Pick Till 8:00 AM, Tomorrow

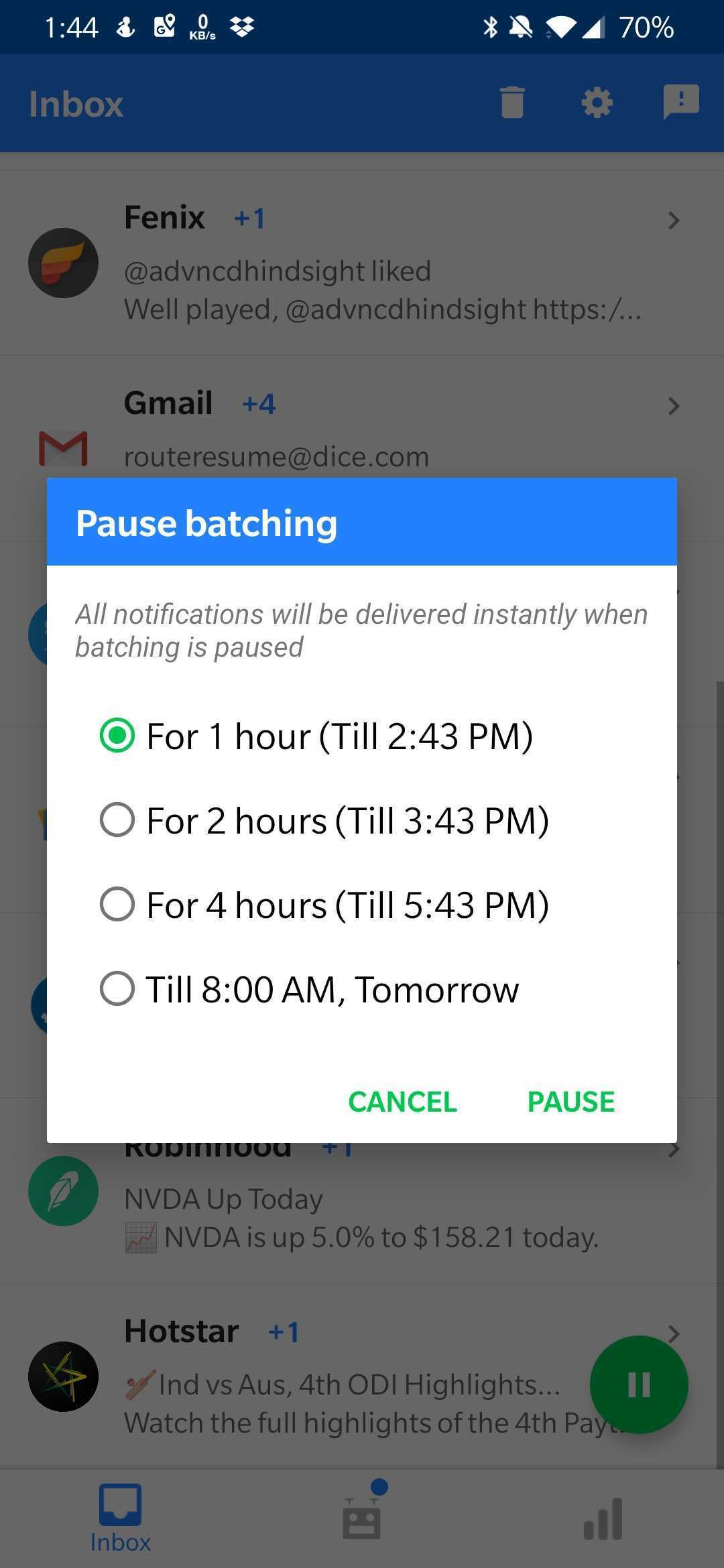point(309,989)
